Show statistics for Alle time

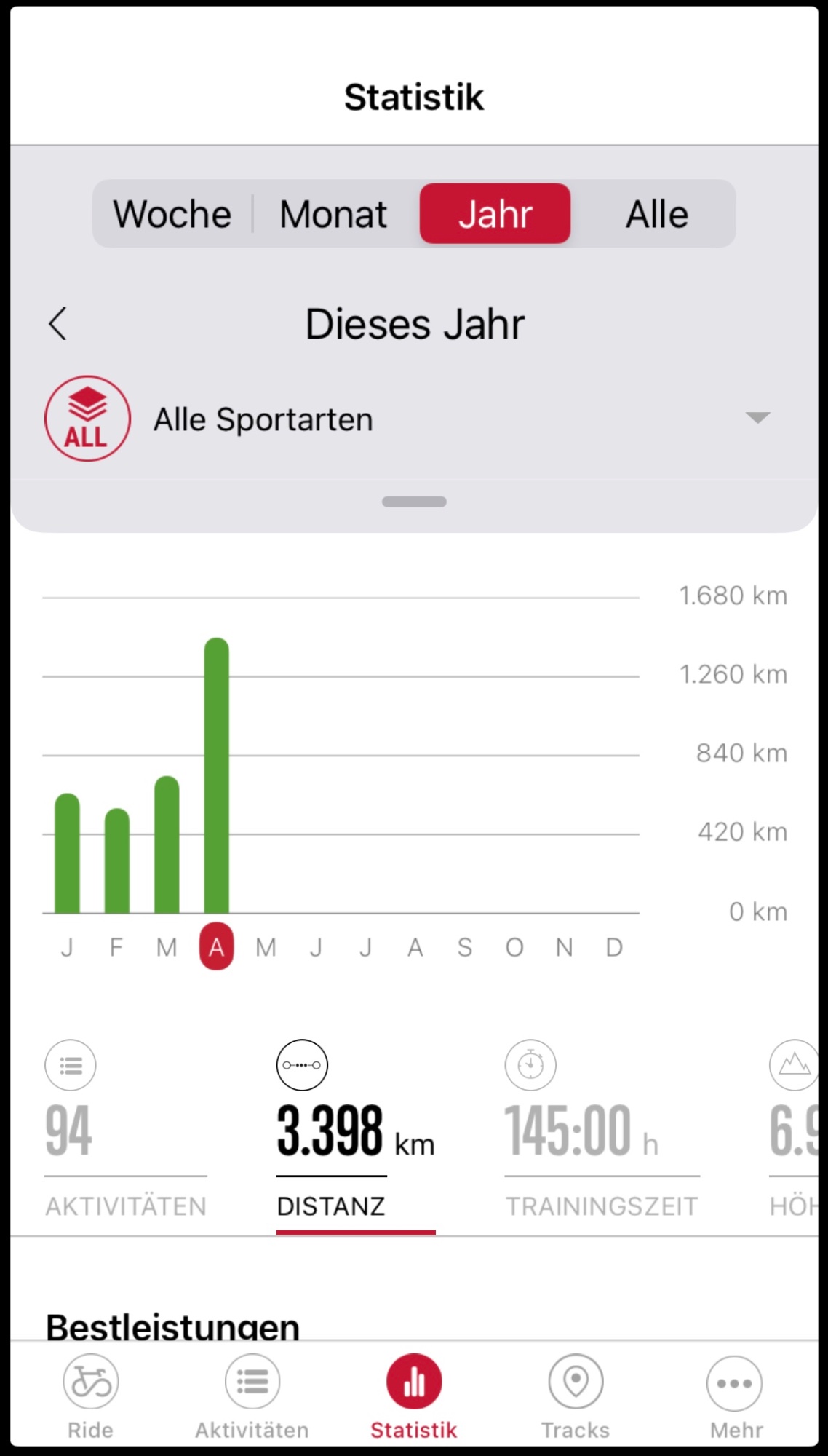tap(657, 214)
